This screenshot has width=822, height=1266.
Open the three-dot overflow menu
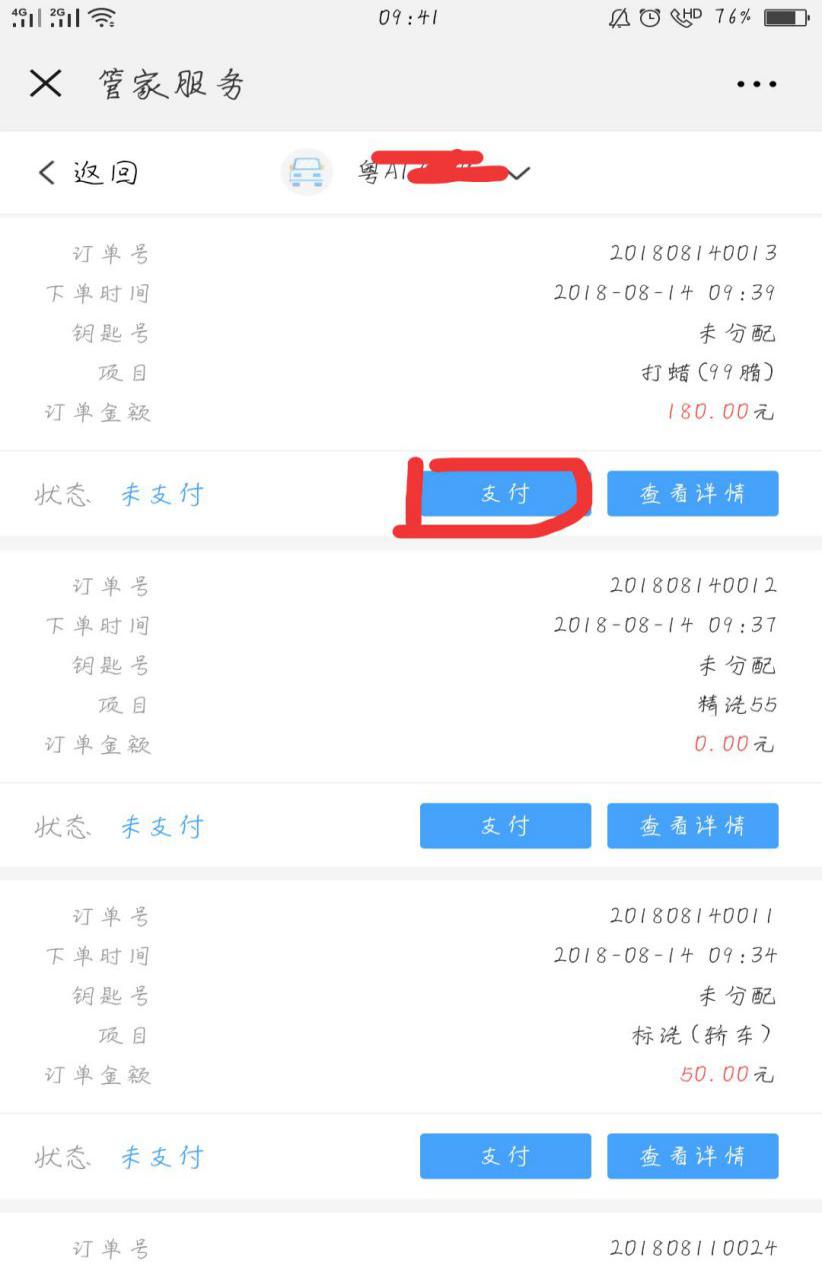[x=756, y=84]
